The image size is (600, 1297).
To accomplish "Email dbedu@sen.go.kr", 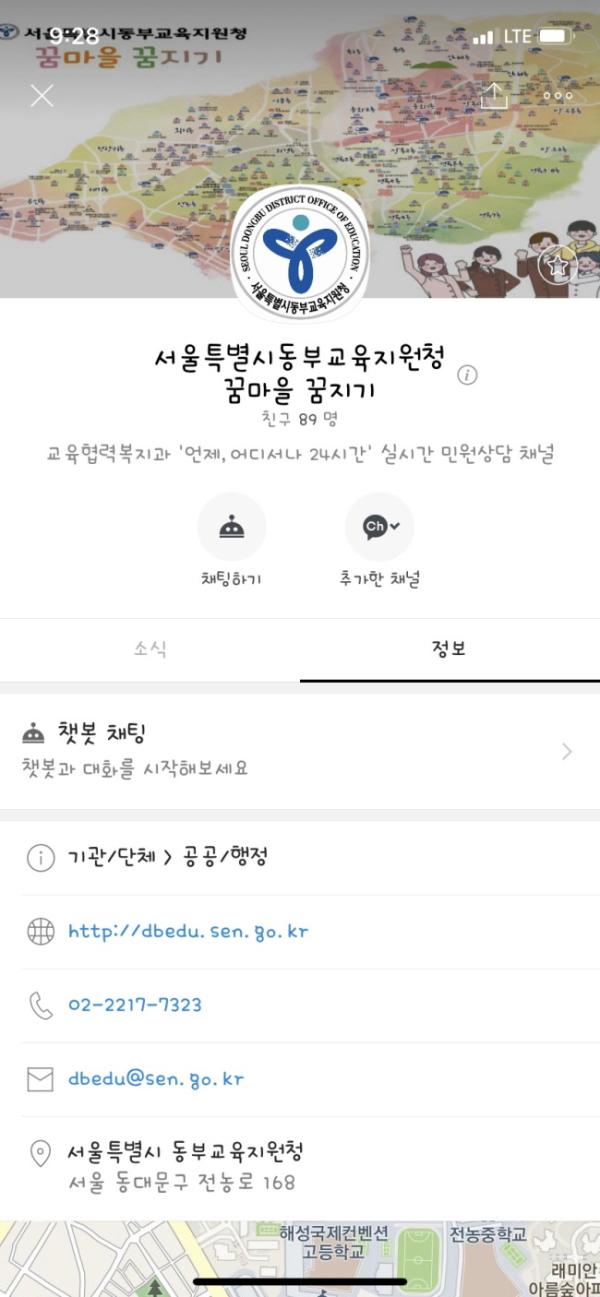I will click(x=156, y=1079).
